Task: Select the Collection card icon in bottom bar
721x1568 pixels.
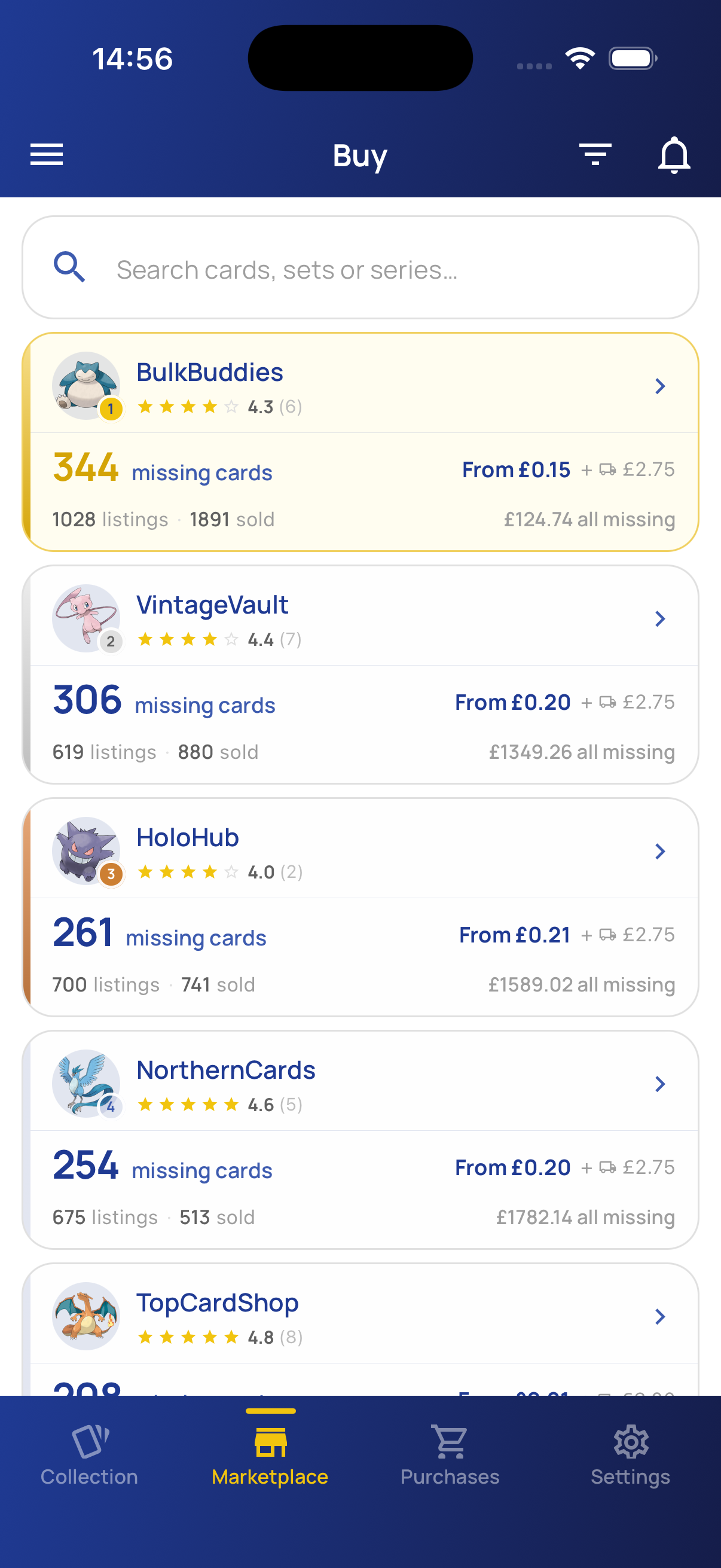Action: (89, 1441)
